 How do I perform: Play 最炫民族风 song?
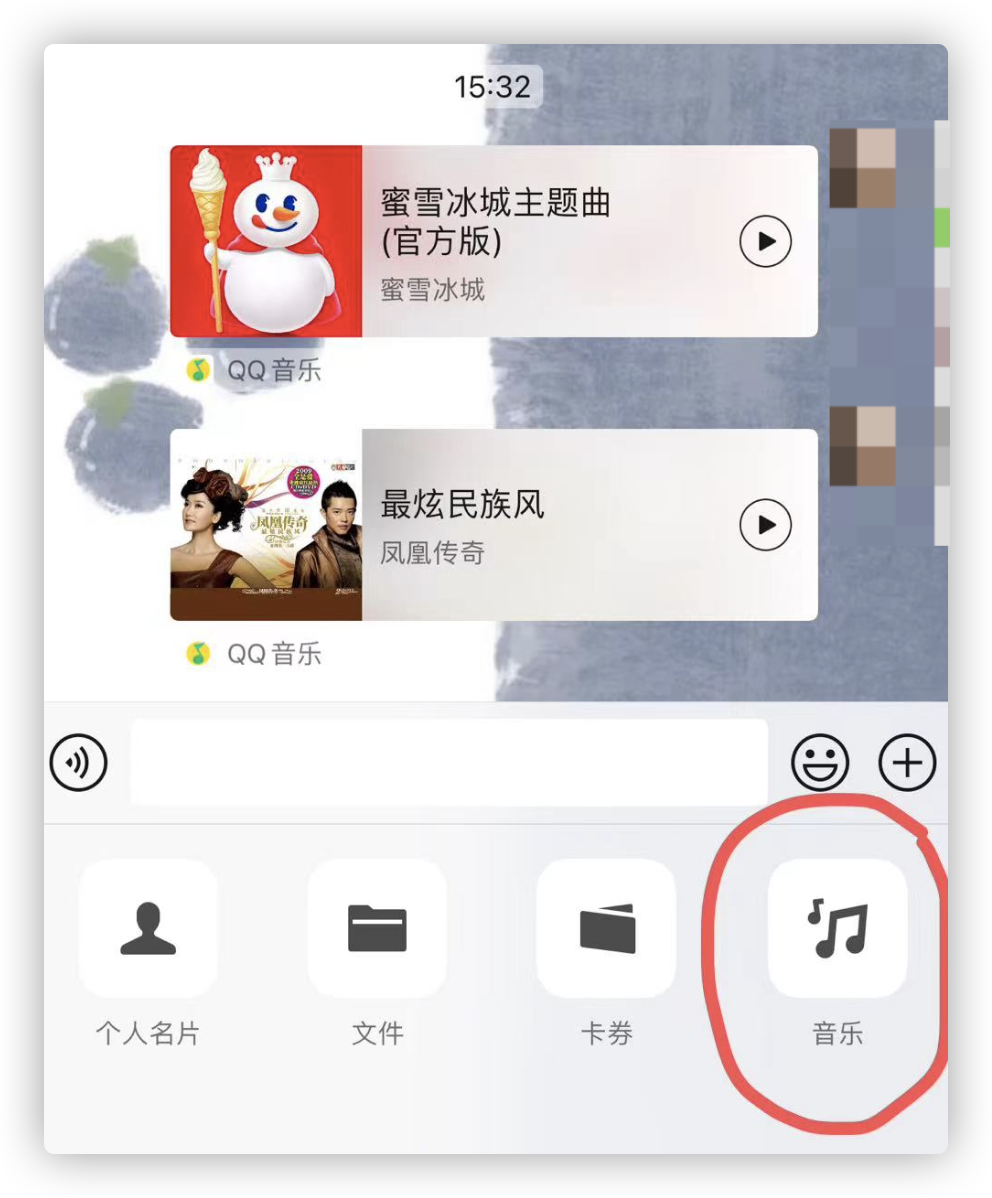click(x=765, y=525)
